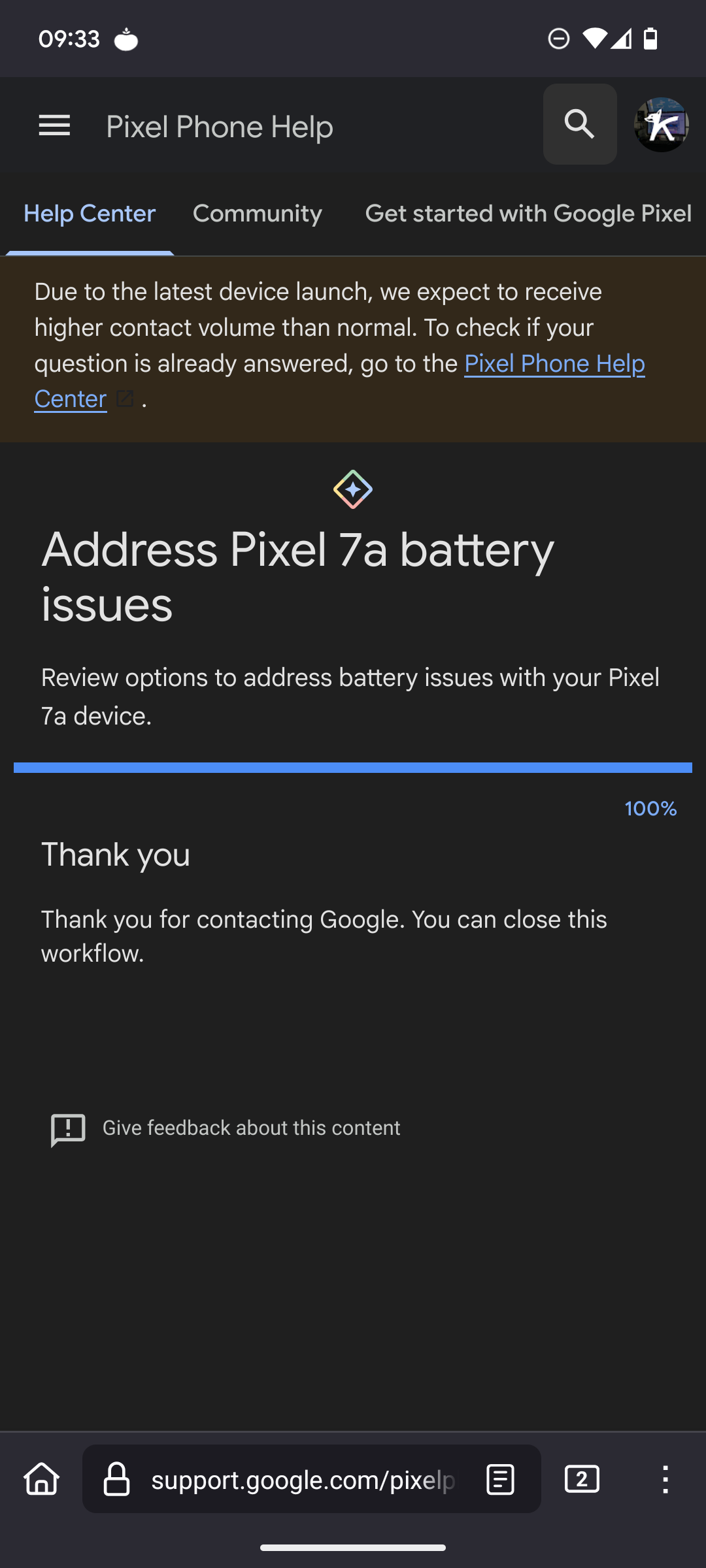Image resolution: width=706 pixels, height=1568 pixels.
Task: Open reader mode from address bar
Action: click(x=501, y=1479)
